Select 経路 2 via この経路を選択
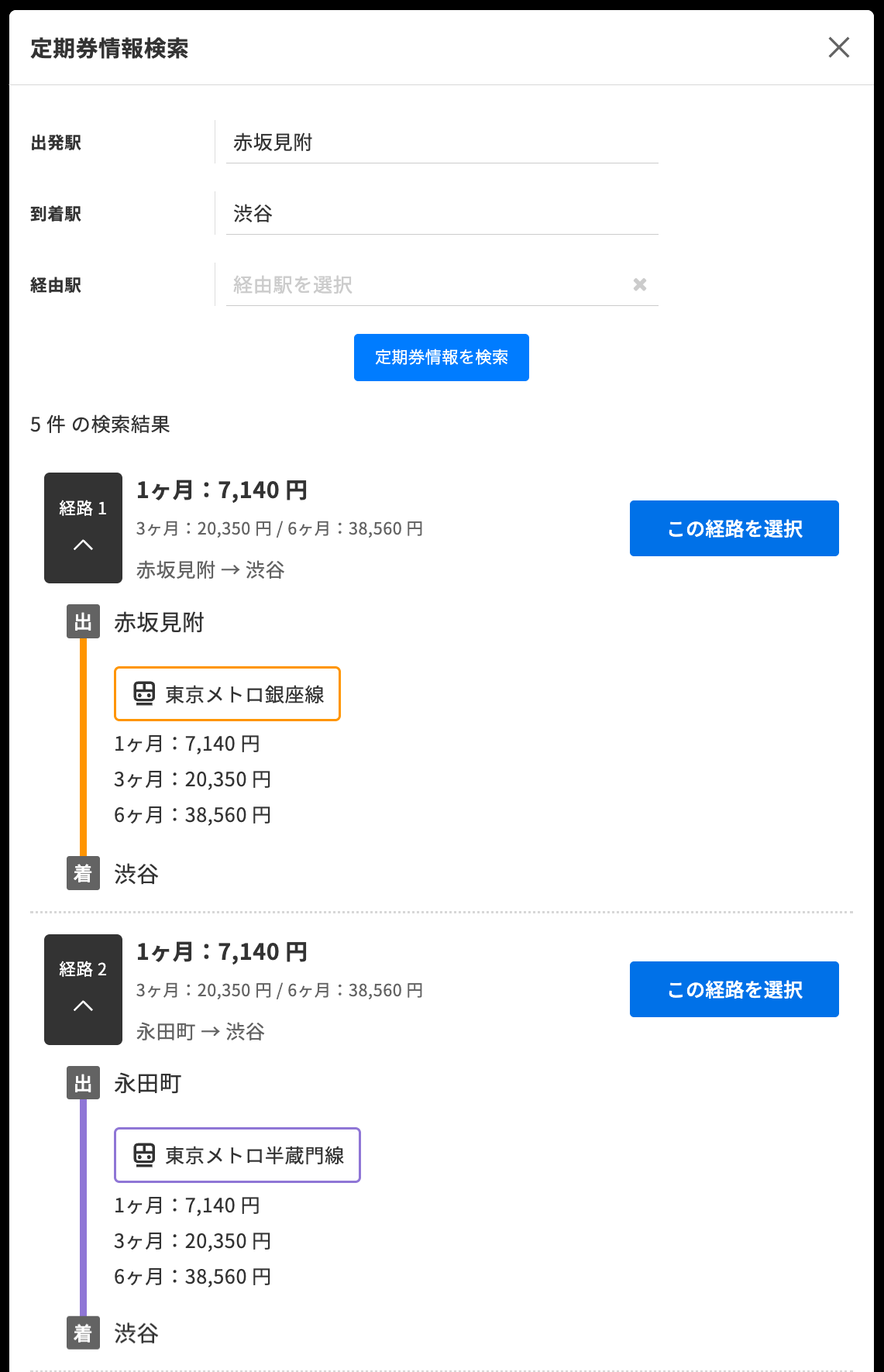The width and height of the screenshot is (884, 1372). tap(734, 989)
